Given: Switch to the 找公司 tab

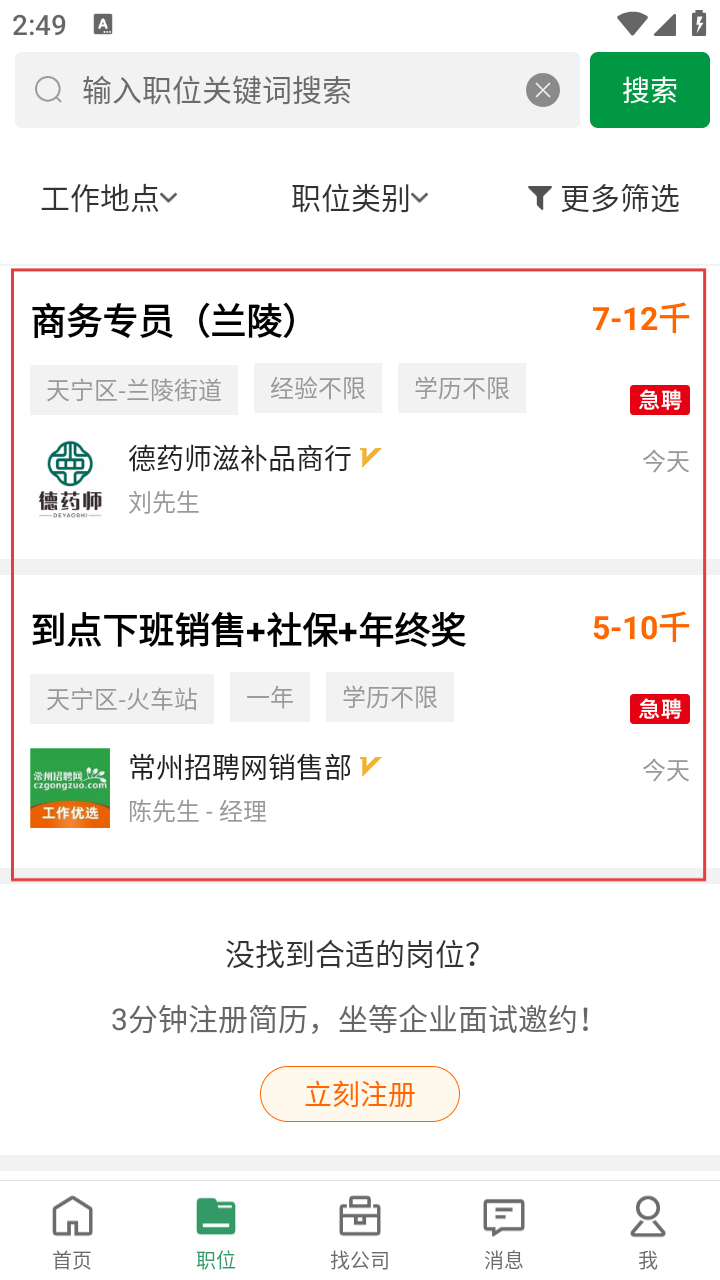Looking at the screenshot, I should tap(360, 1231).
